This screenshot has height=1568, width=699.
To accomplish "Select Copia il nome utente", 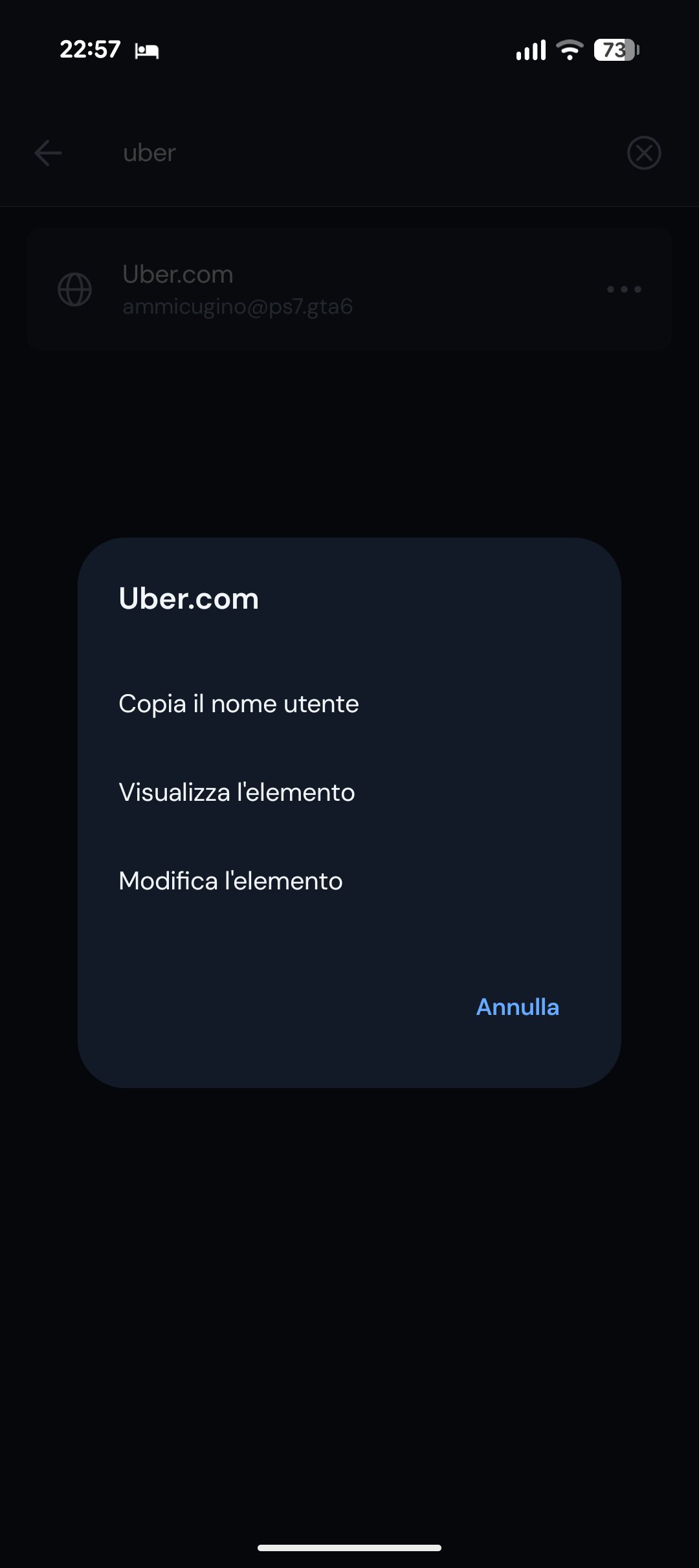I will [238, 704].
